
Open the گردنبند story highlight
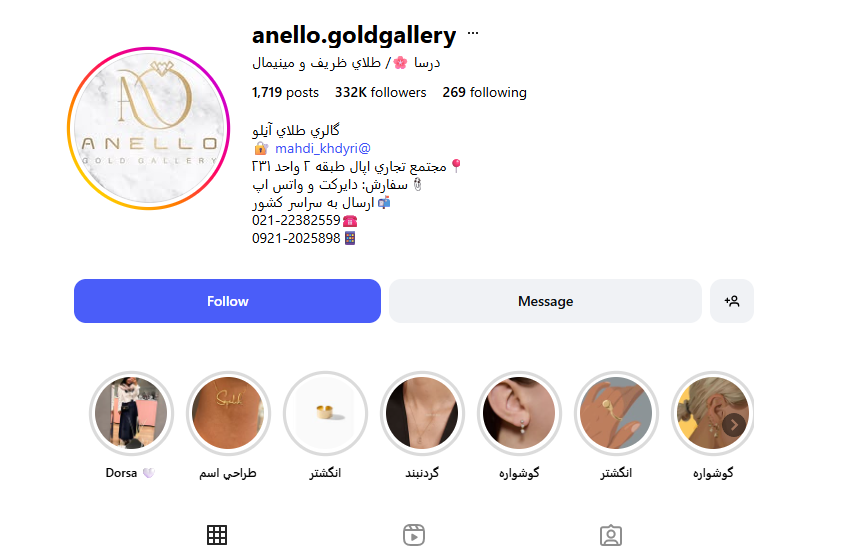[421, 413]
